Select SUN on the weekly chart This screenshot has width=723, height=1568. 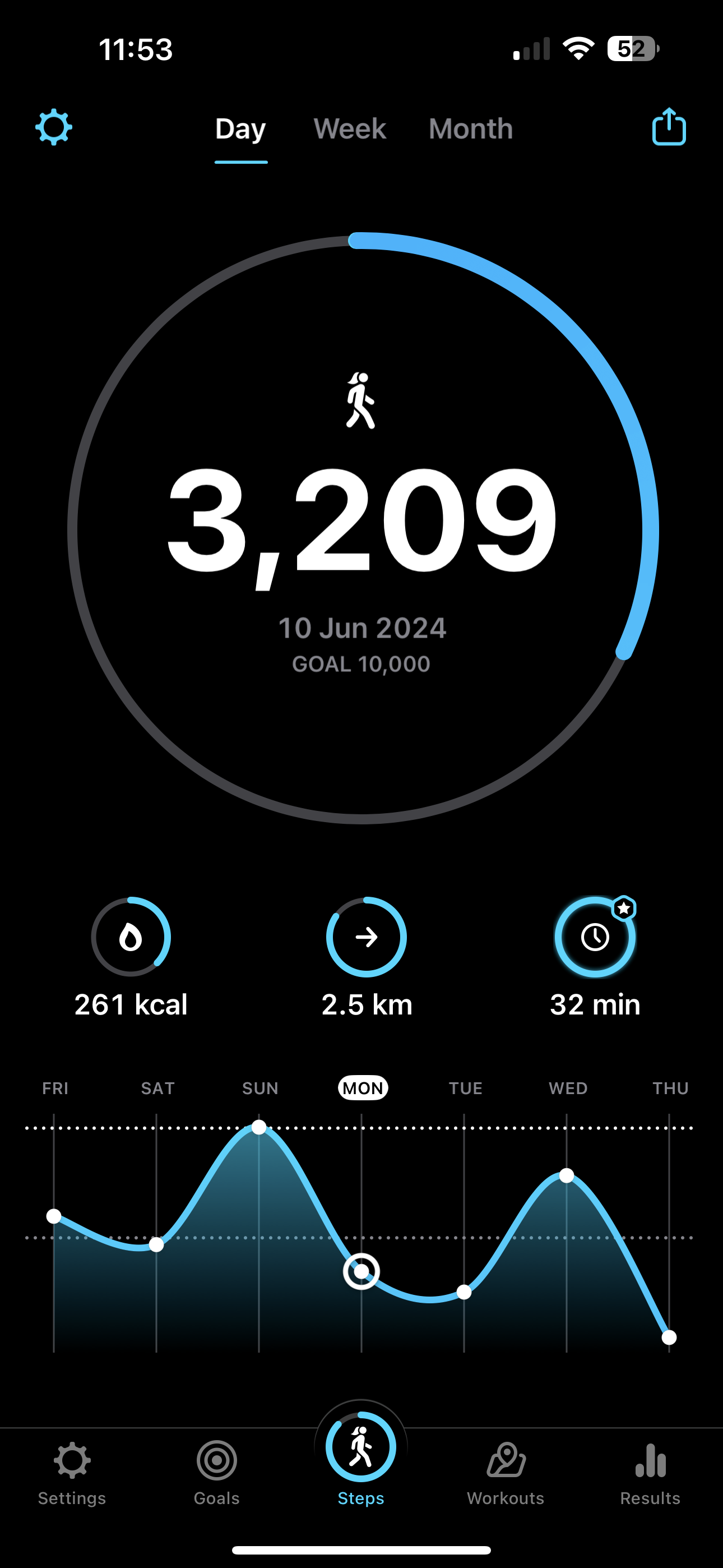(260, 1089)
